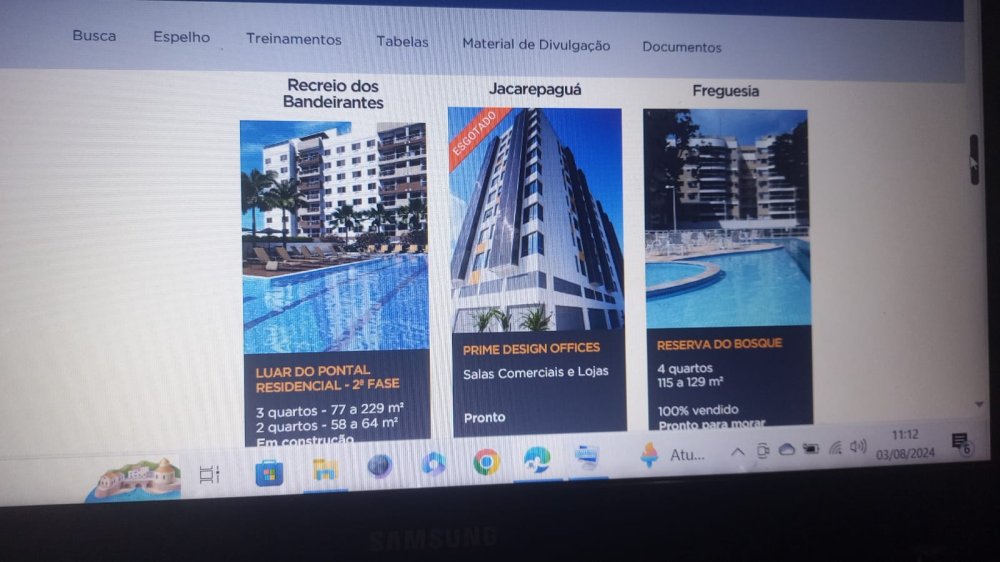The image size is (1000, 562).
Task: Go to Treinamentos
Action: 293,40
